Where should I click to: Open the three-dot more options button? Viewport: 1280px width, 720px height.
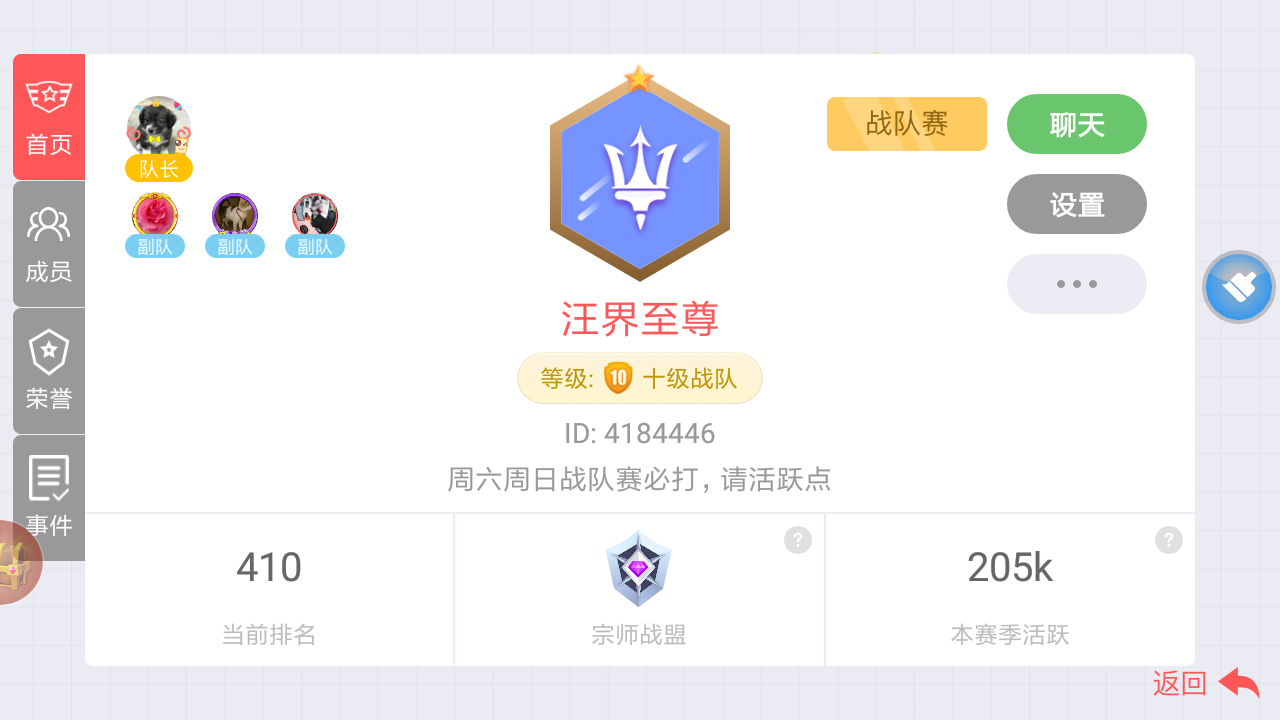pyautogui.click(x=1077, y=284)
